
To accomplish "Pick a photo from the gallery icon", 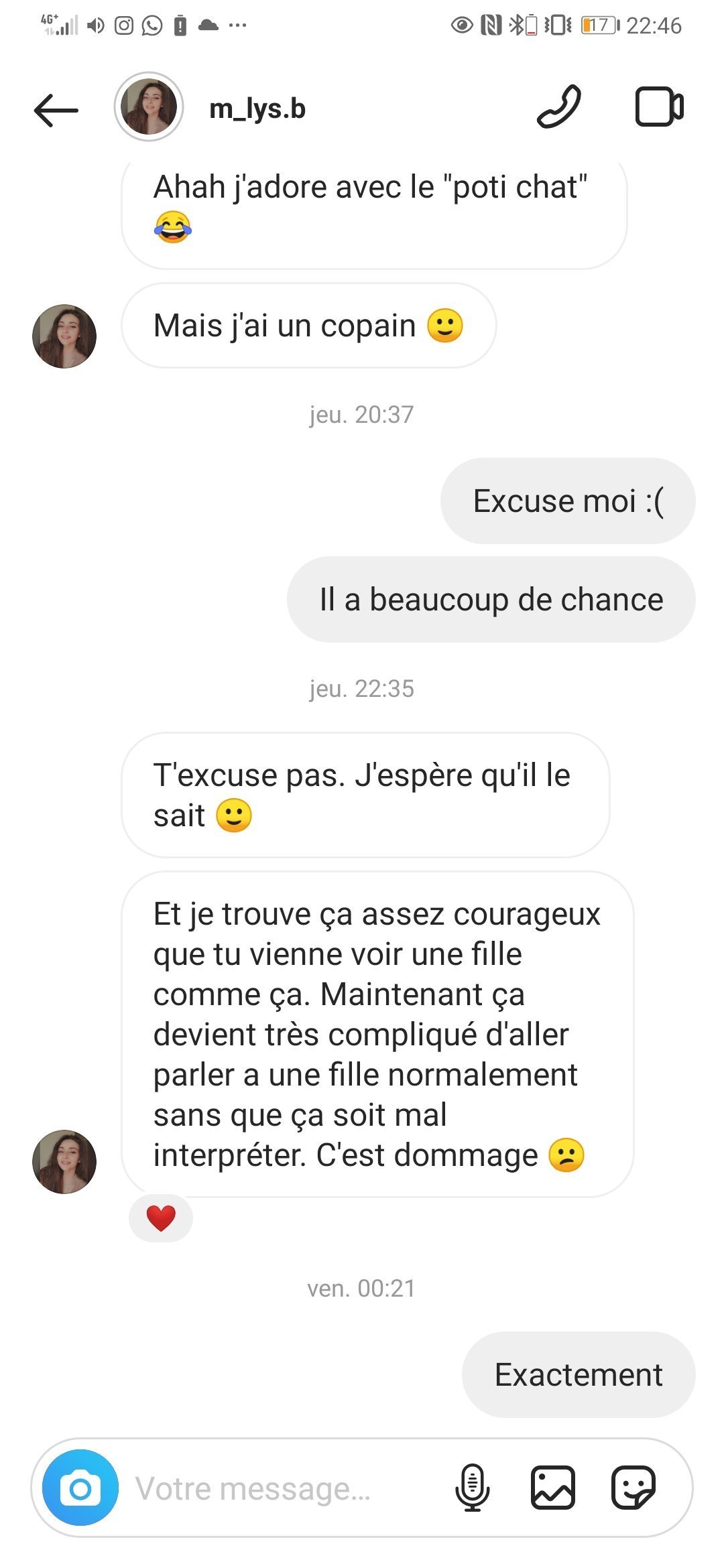I will [553, 1488].
